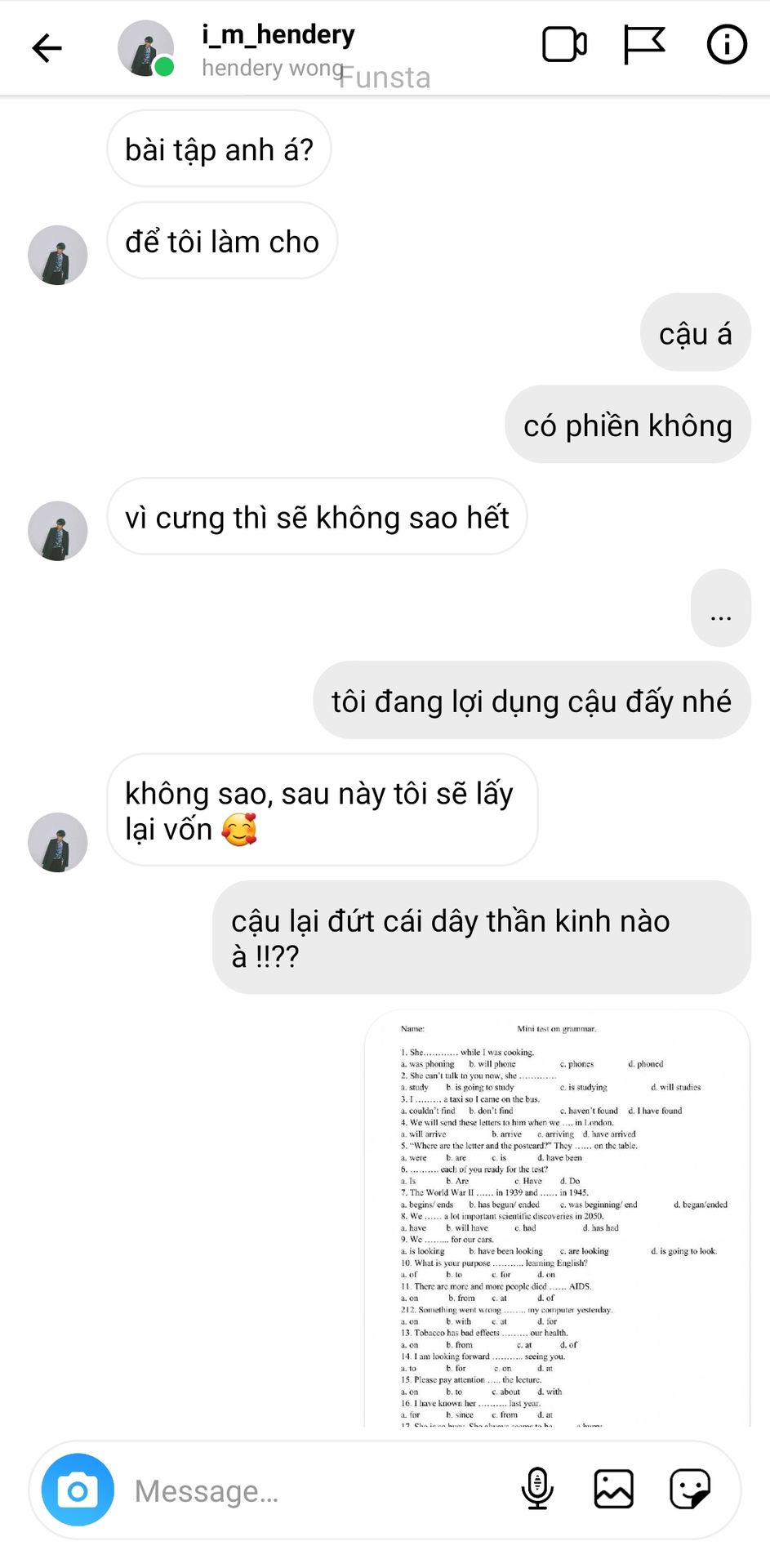770x1568 pixels.
Task: Record a voice message with the microphone
Action: click(x=537, y=1488)
